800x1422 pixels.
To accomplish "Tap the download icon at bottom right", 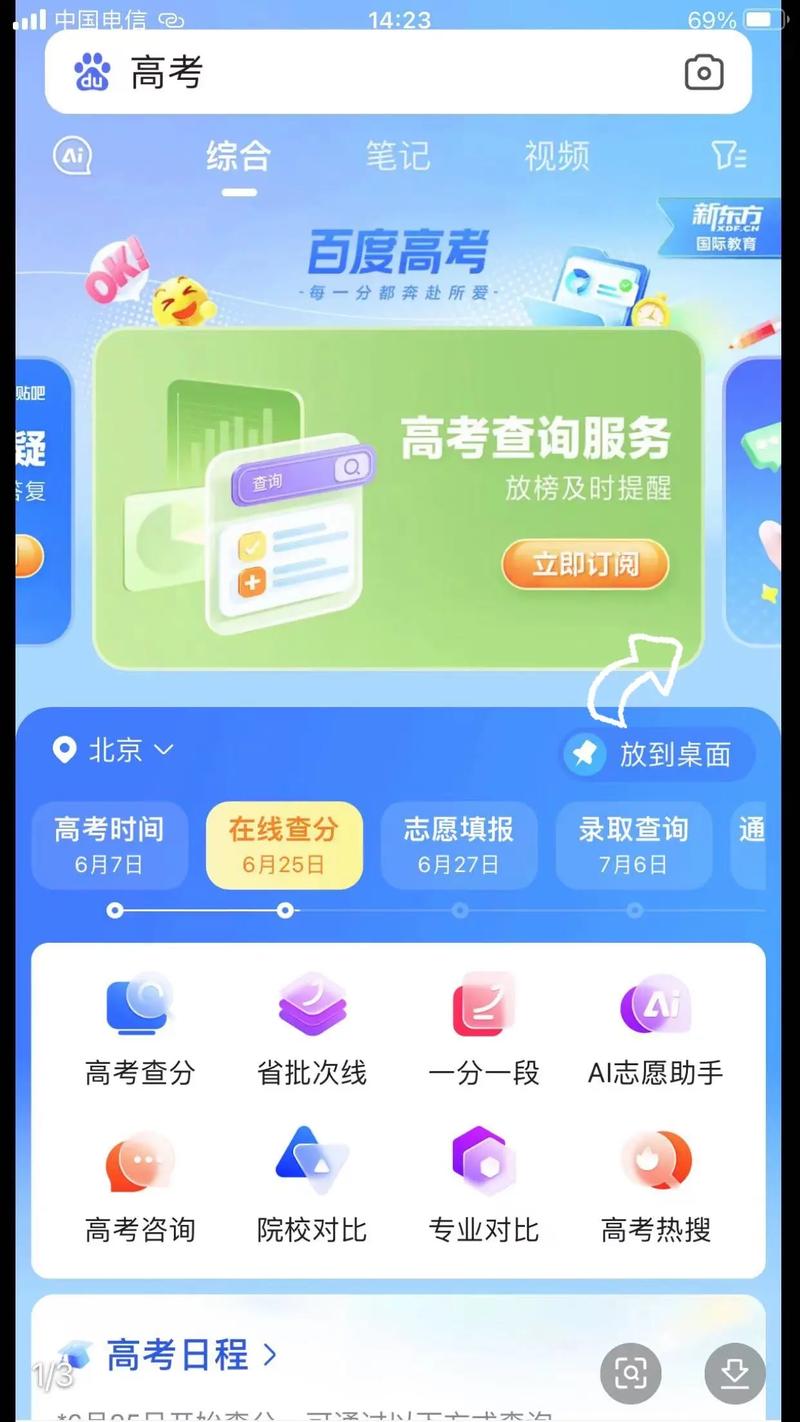I will (735, 1373).
